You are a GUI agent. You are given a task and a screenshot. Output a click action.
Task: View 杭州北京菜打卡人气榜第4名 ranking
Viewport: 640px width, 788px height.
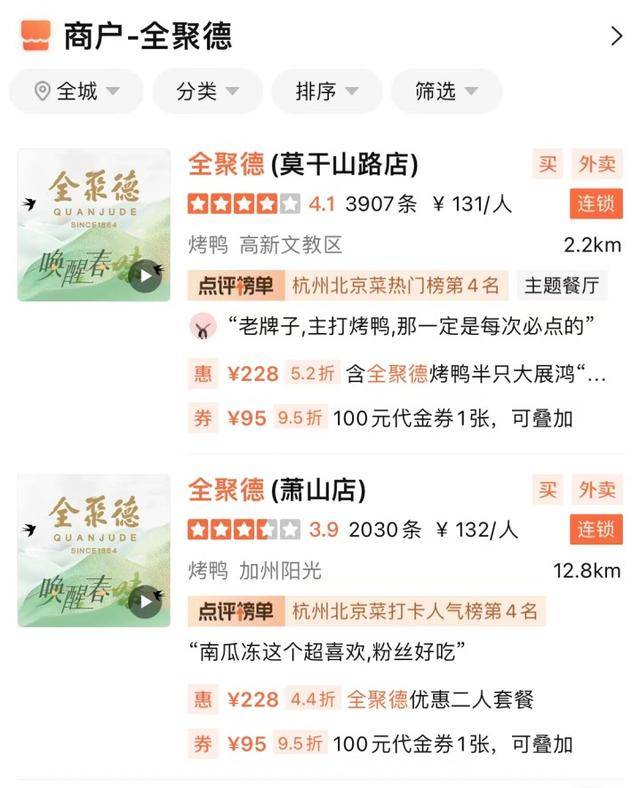(x=415, y=611)
